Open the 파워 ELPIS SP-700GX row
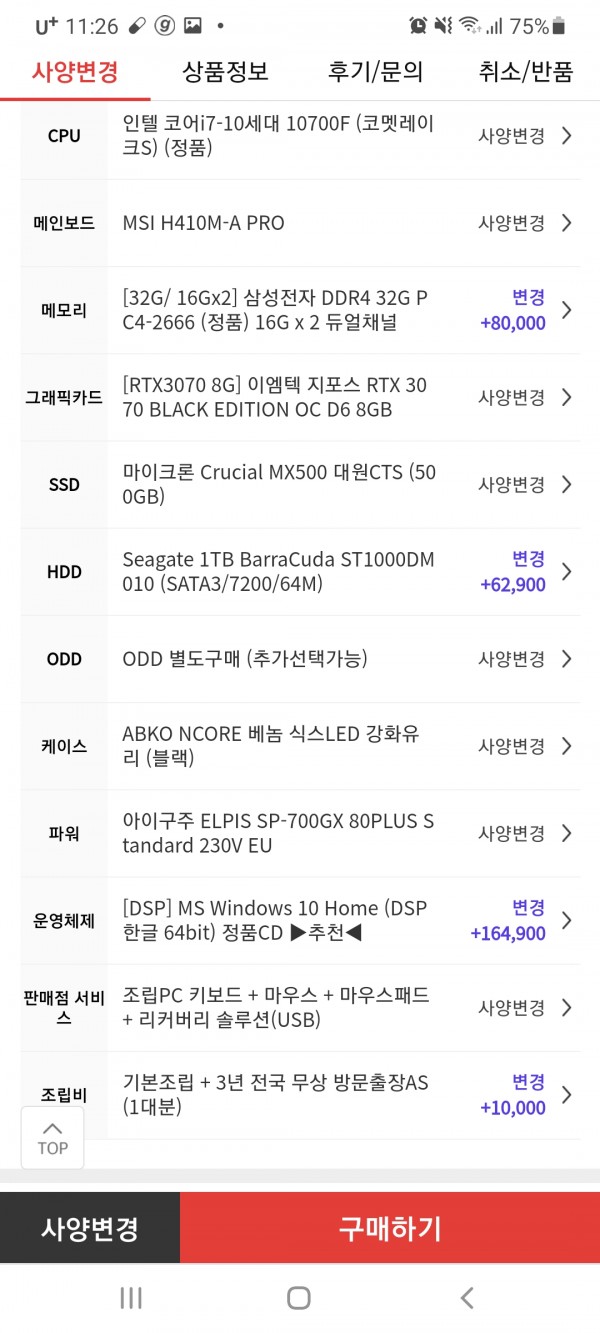The image size is (600, 1333). pyautogui.click(x=300, y=833)
